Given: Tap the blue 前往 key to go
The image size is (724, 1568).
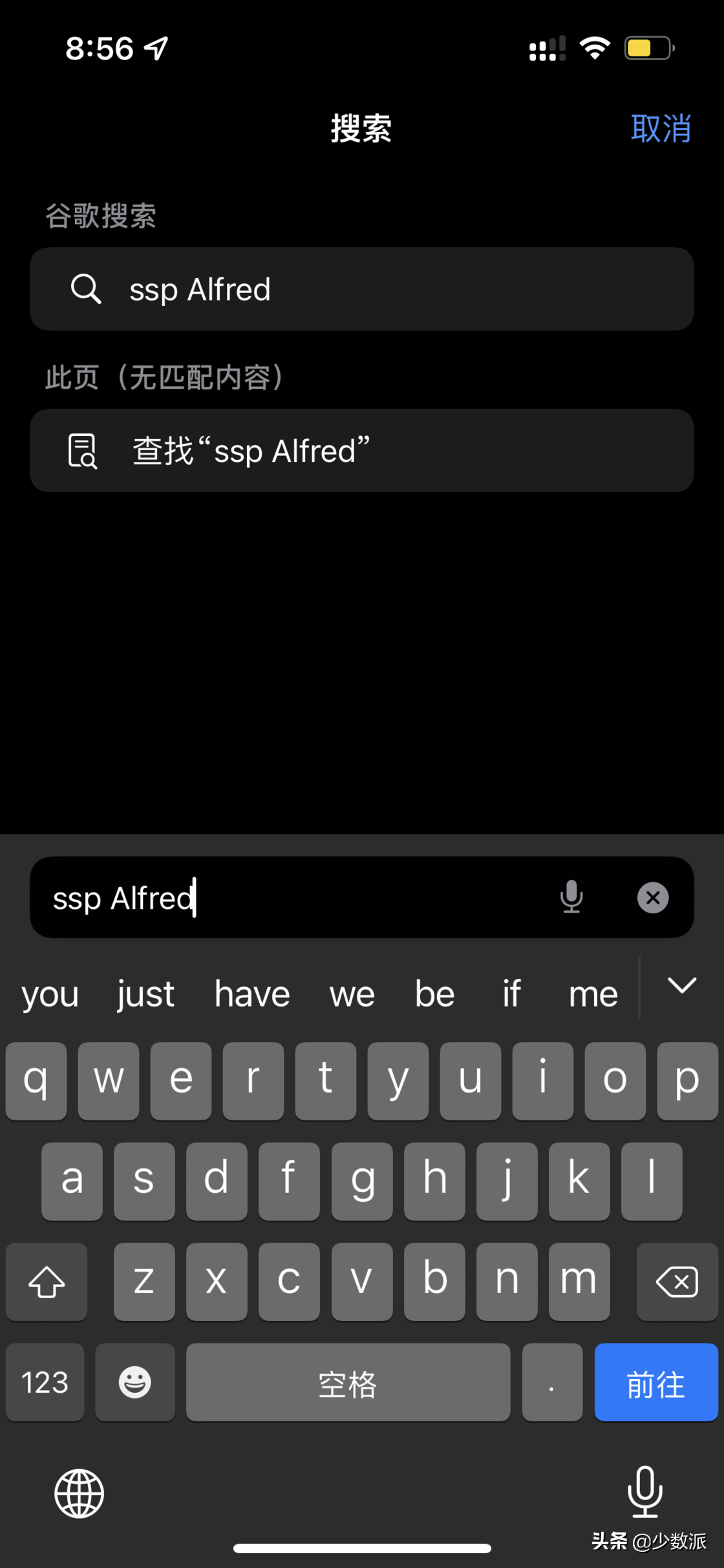Looking at the screenshot, I should [x=656, y=1382].
